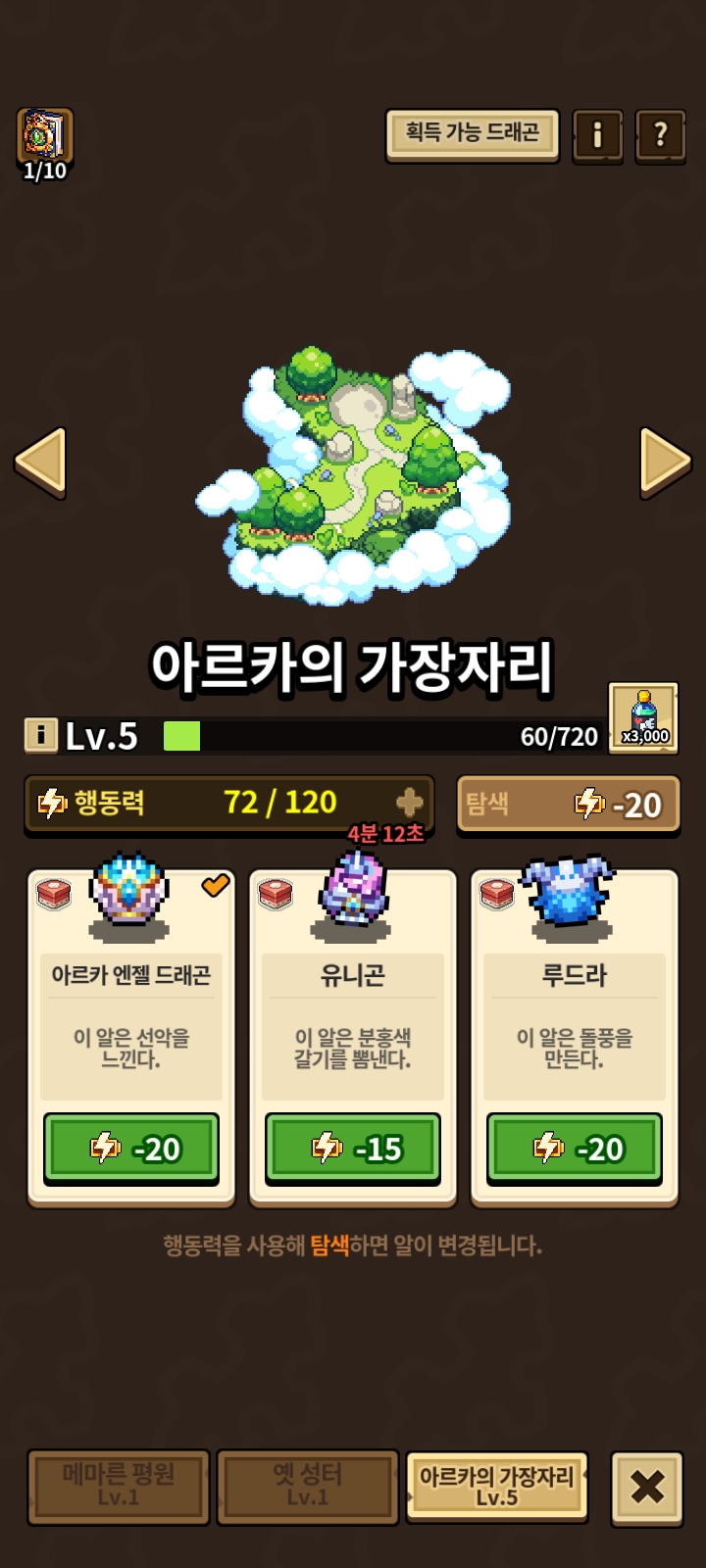Select the 유니곤 egg for -15
The width and height of the screenshot is (706, 1568).
[353, 1148]
